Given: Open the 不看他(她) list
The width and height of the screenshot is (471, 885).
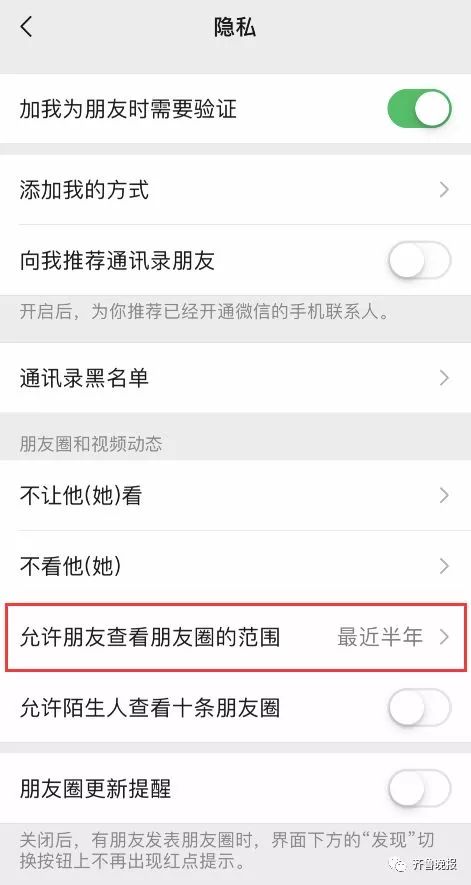Looking at the screenshot, I should point(236,566).
